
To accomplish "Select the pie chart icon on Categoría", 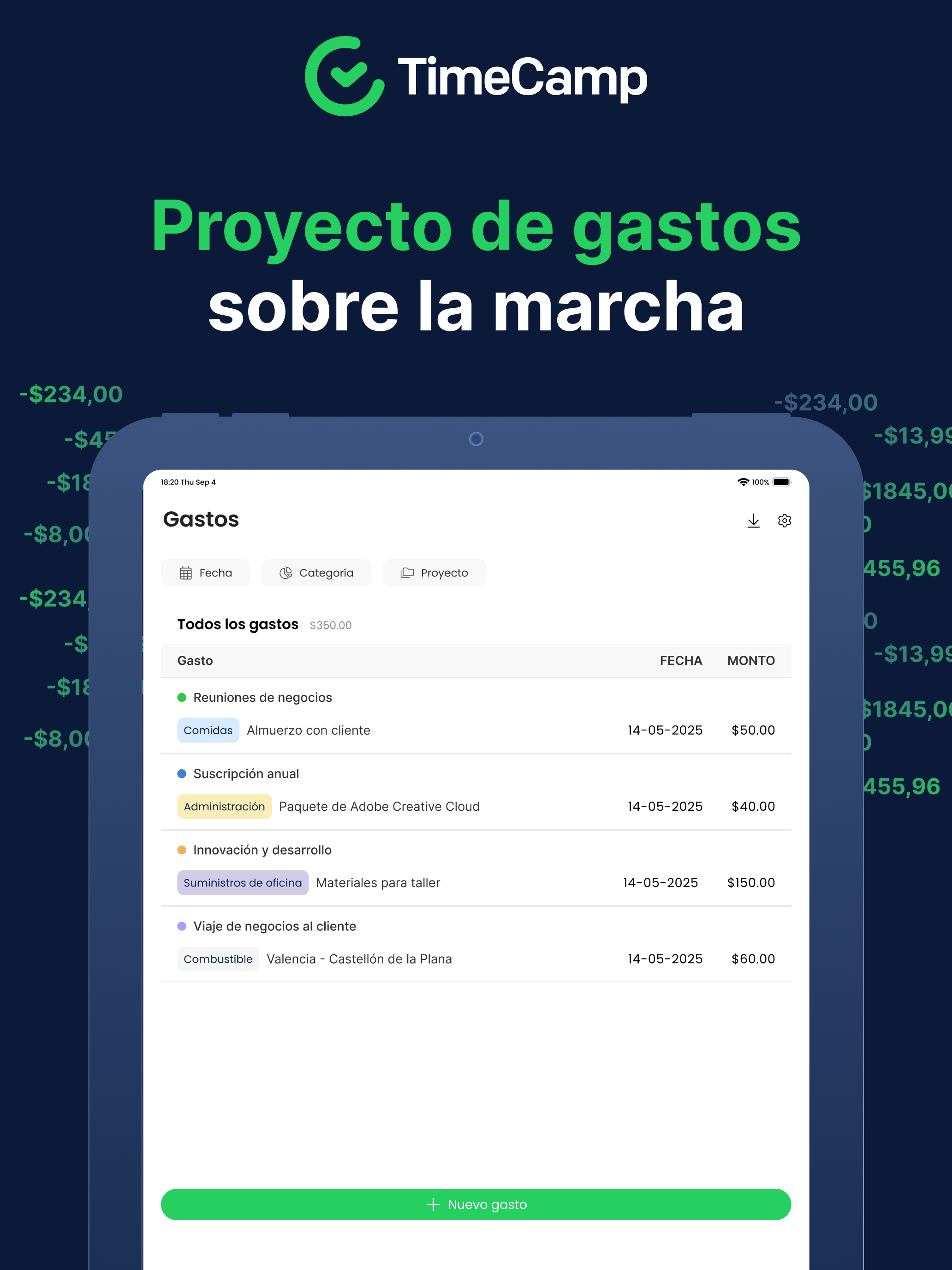I will coord(286,572).
